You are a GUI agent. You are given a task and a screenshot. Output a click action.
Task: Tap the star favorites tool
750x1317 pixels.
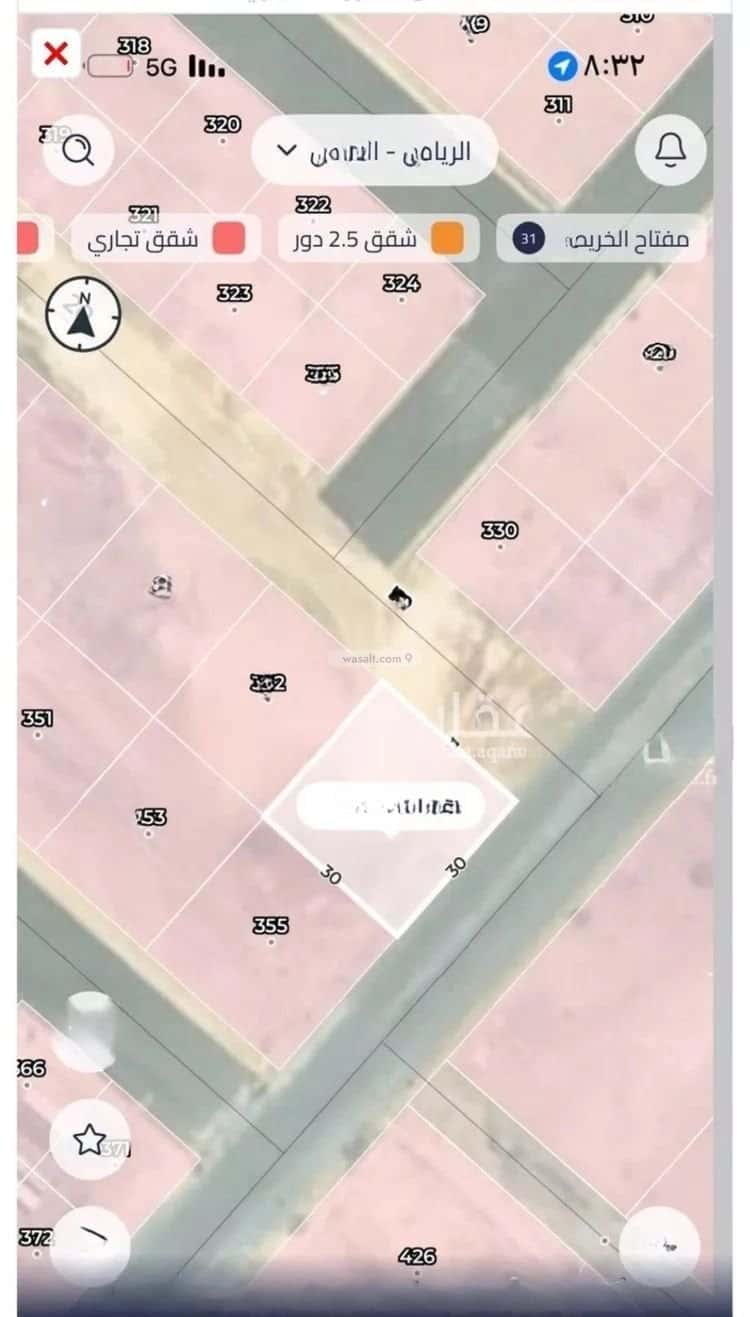[87, 1138]
